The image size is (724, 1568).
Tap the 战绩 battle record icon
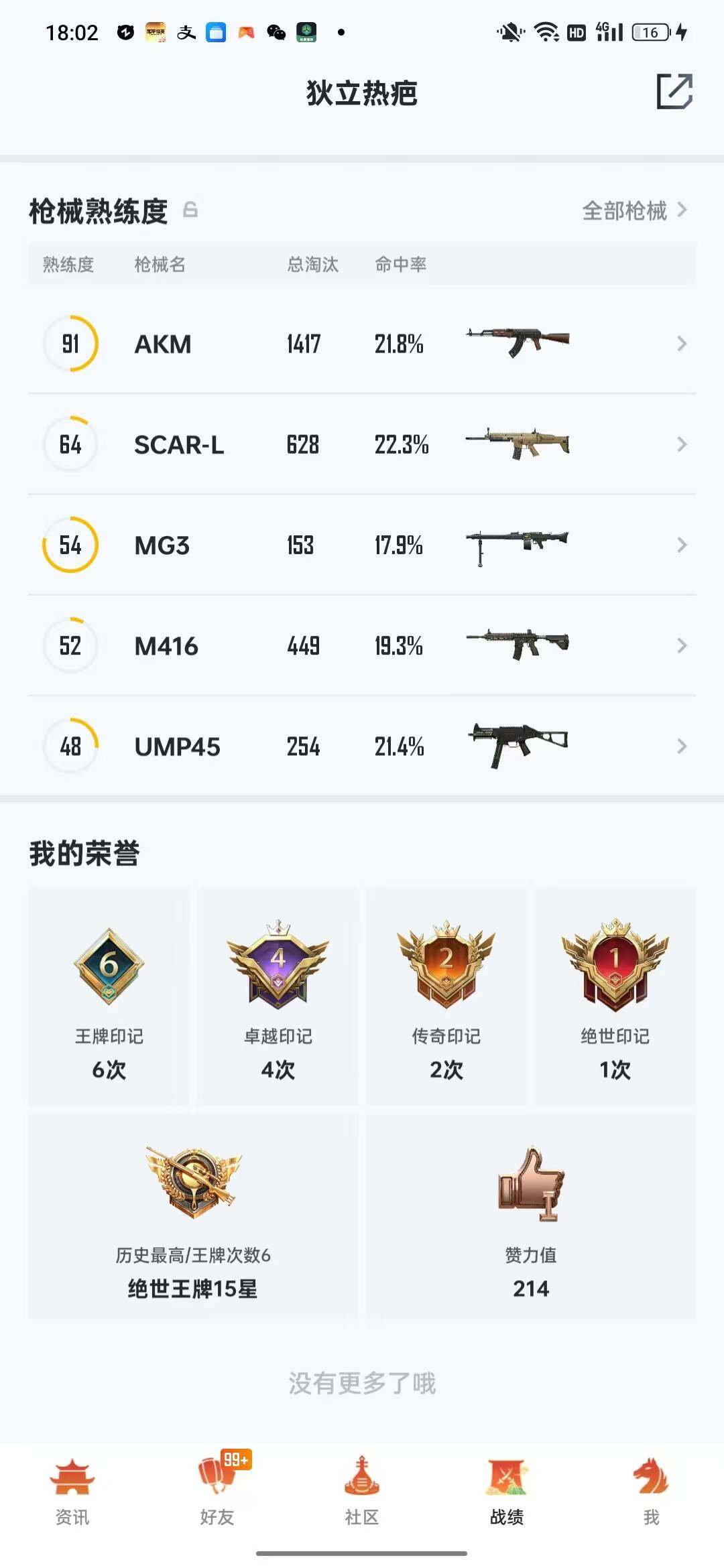tap(506, 1481)
